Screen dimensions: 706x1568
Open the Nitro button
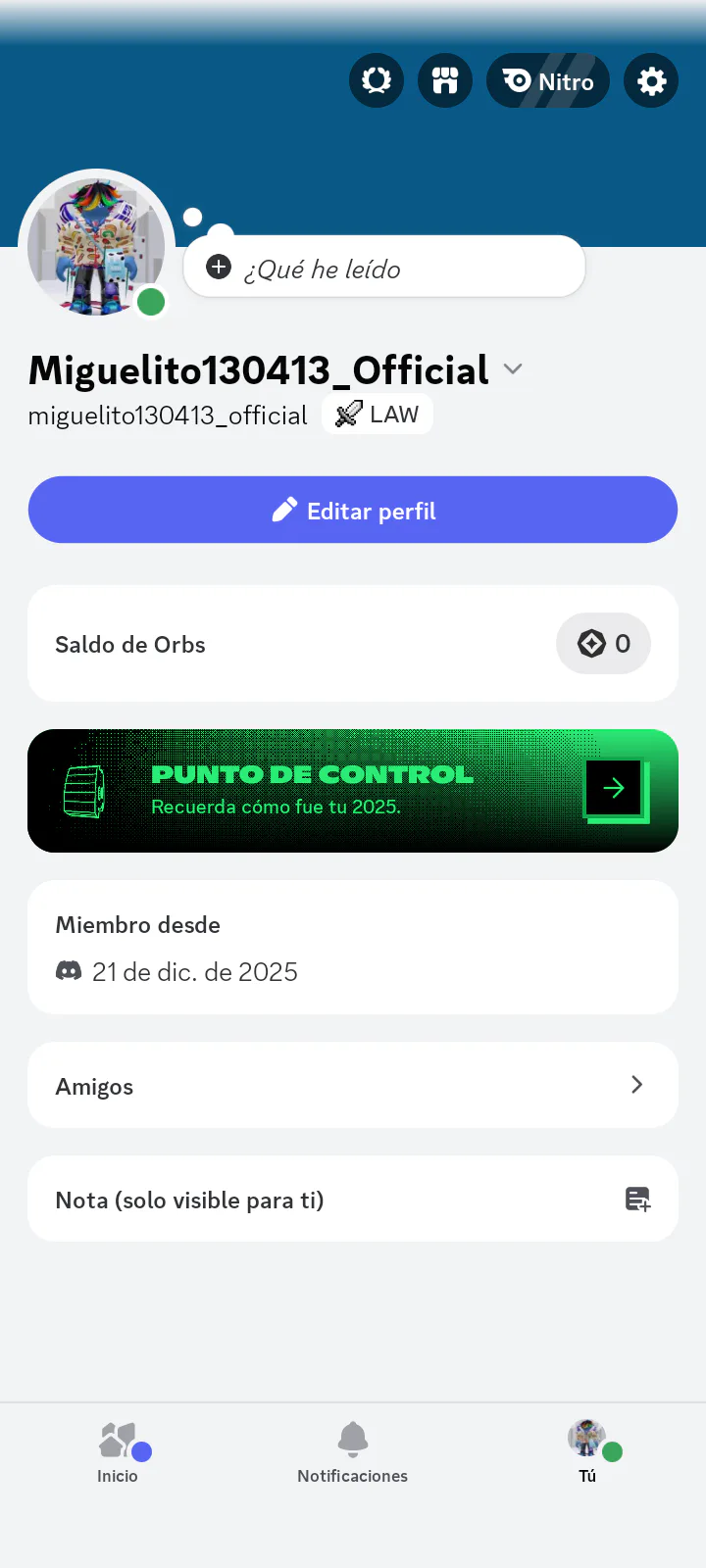(548, 80)
